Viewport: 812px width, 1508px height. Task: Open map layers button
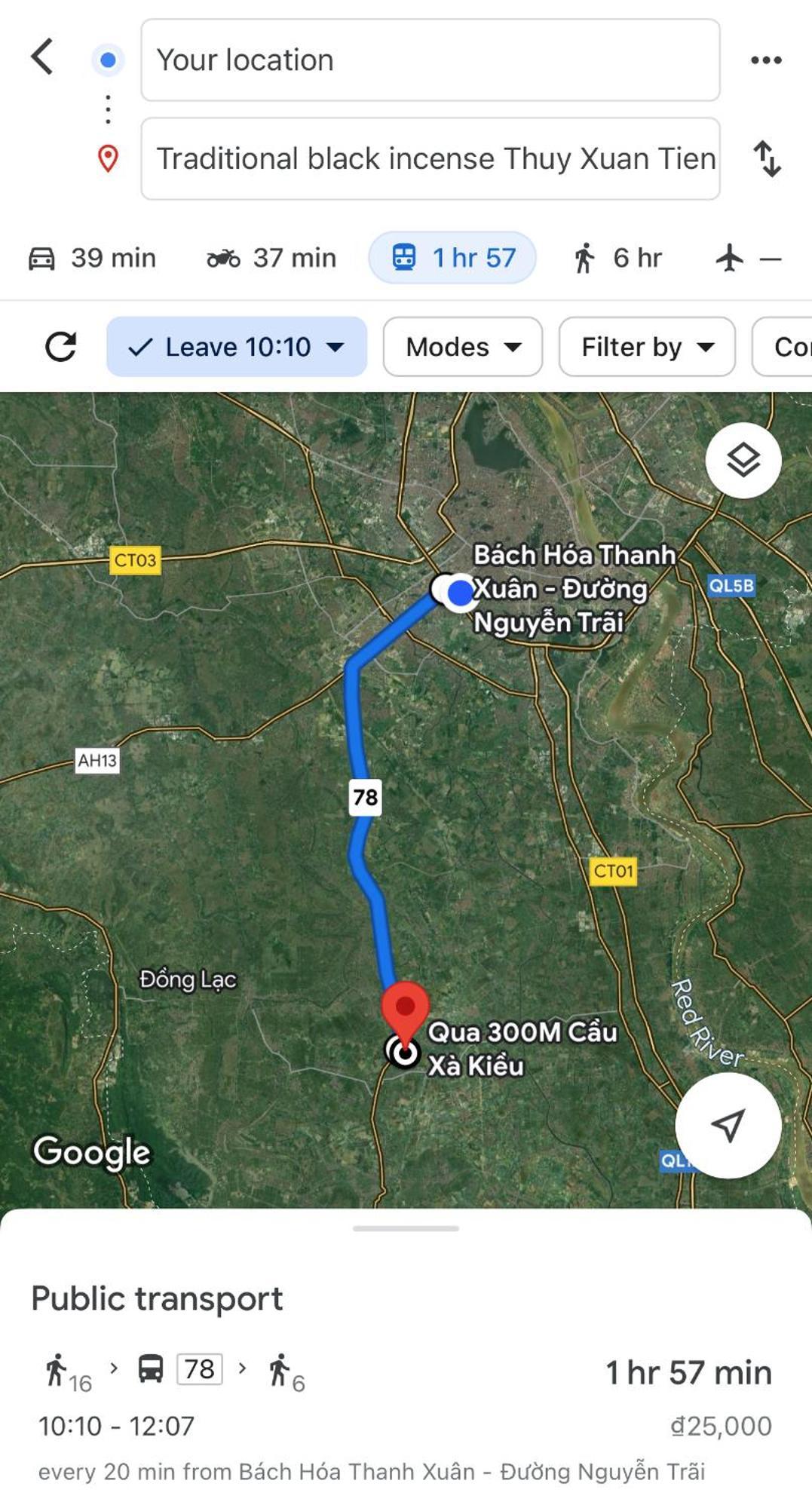743,460
